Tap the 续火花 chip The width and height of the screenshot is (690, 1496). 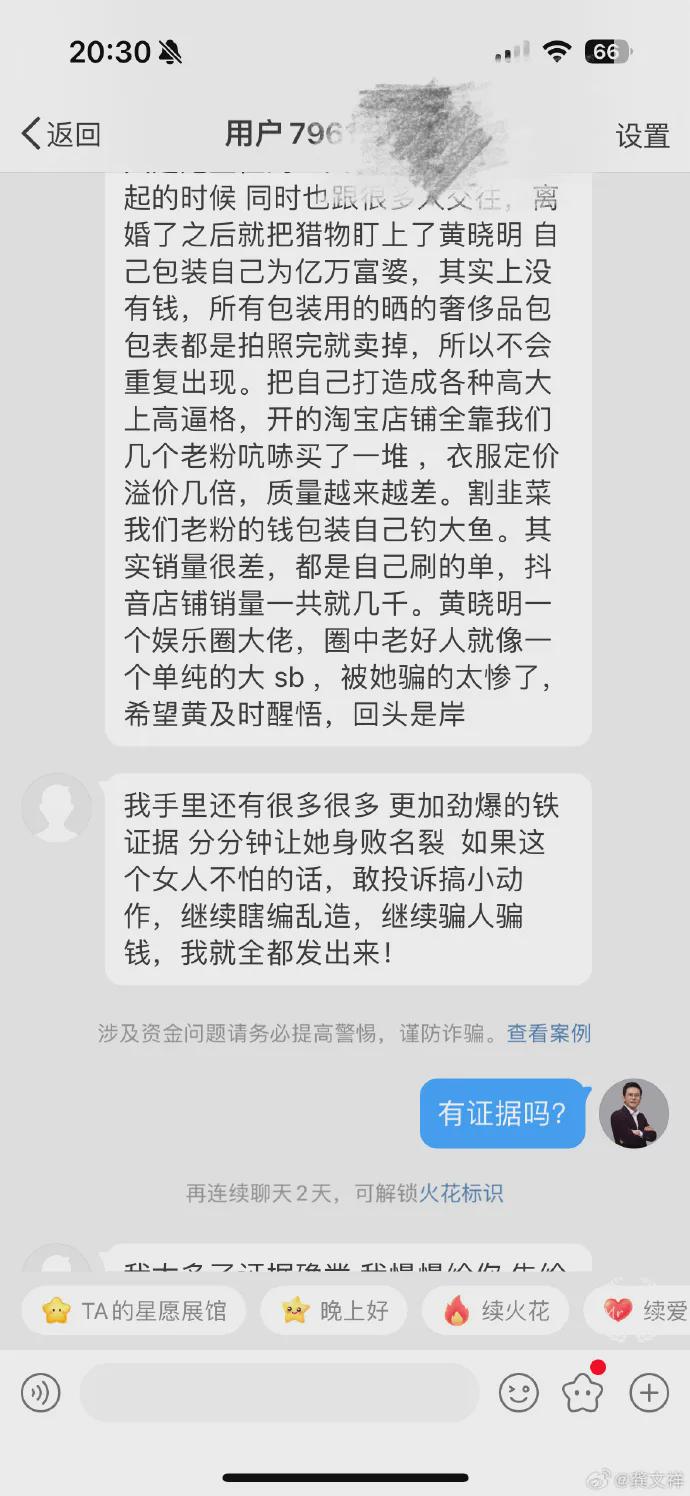496,1311
